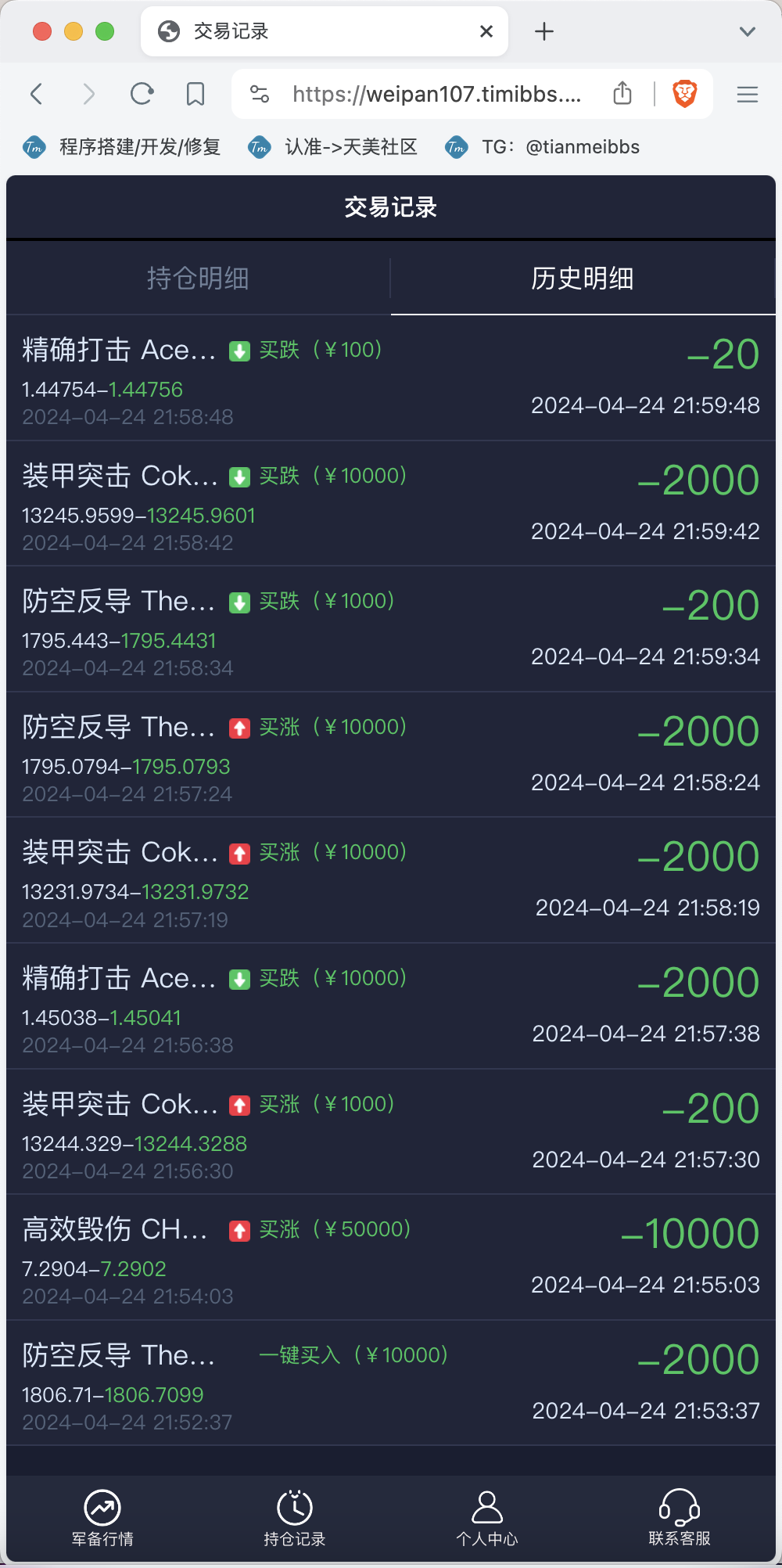Switch to the 持仓明细 tab
Screen dimensions: 782x1568
[x=198, y=279]
